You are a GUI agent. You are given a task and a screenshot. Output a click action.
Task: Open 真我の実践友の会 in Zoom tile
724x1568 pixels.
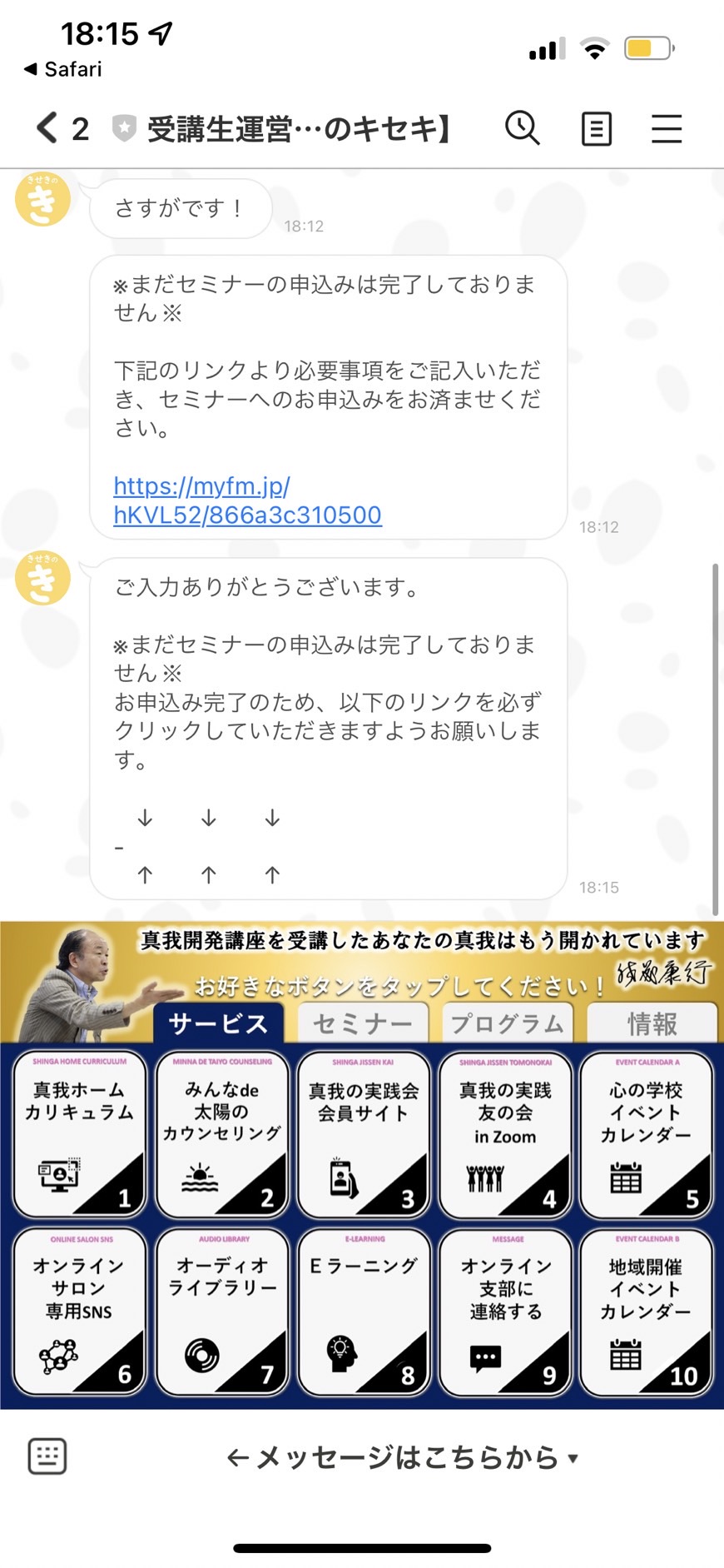click(x=505, y=1135)
